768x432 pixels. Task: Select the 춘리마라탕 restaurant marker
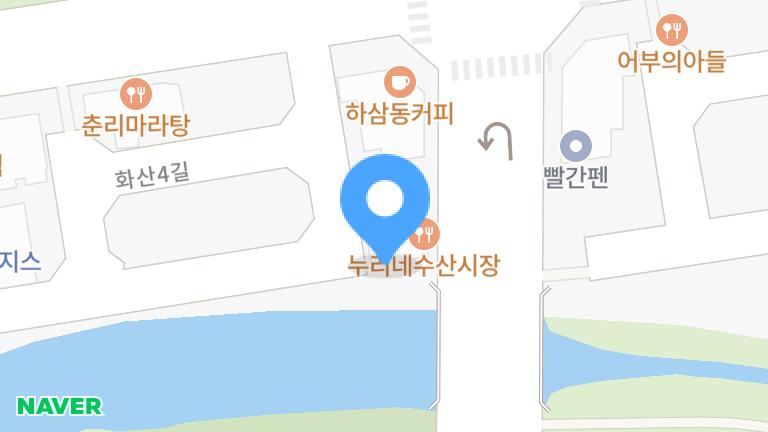point(135,95)
